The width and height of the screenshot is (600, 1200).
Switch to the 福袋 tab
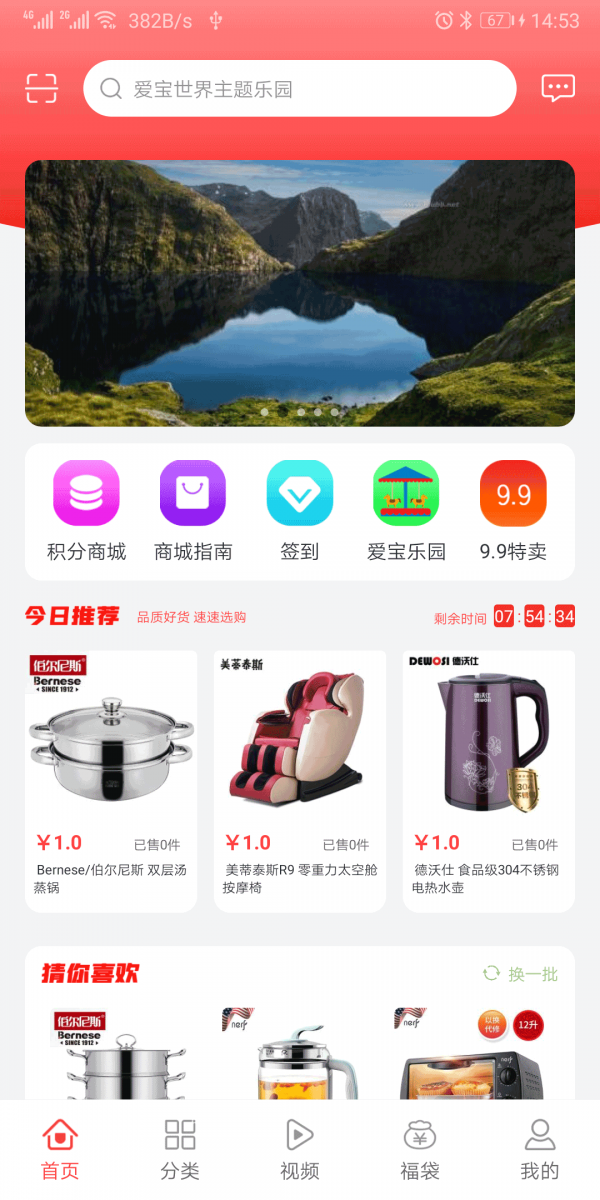click(420, 1150)
